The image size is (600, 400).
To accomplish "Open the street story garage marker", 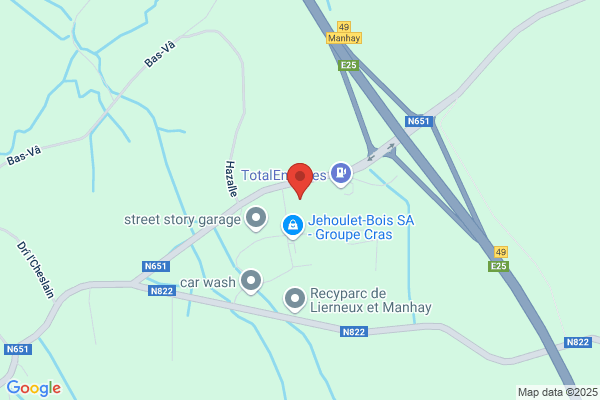I will (x=256, y=217).
